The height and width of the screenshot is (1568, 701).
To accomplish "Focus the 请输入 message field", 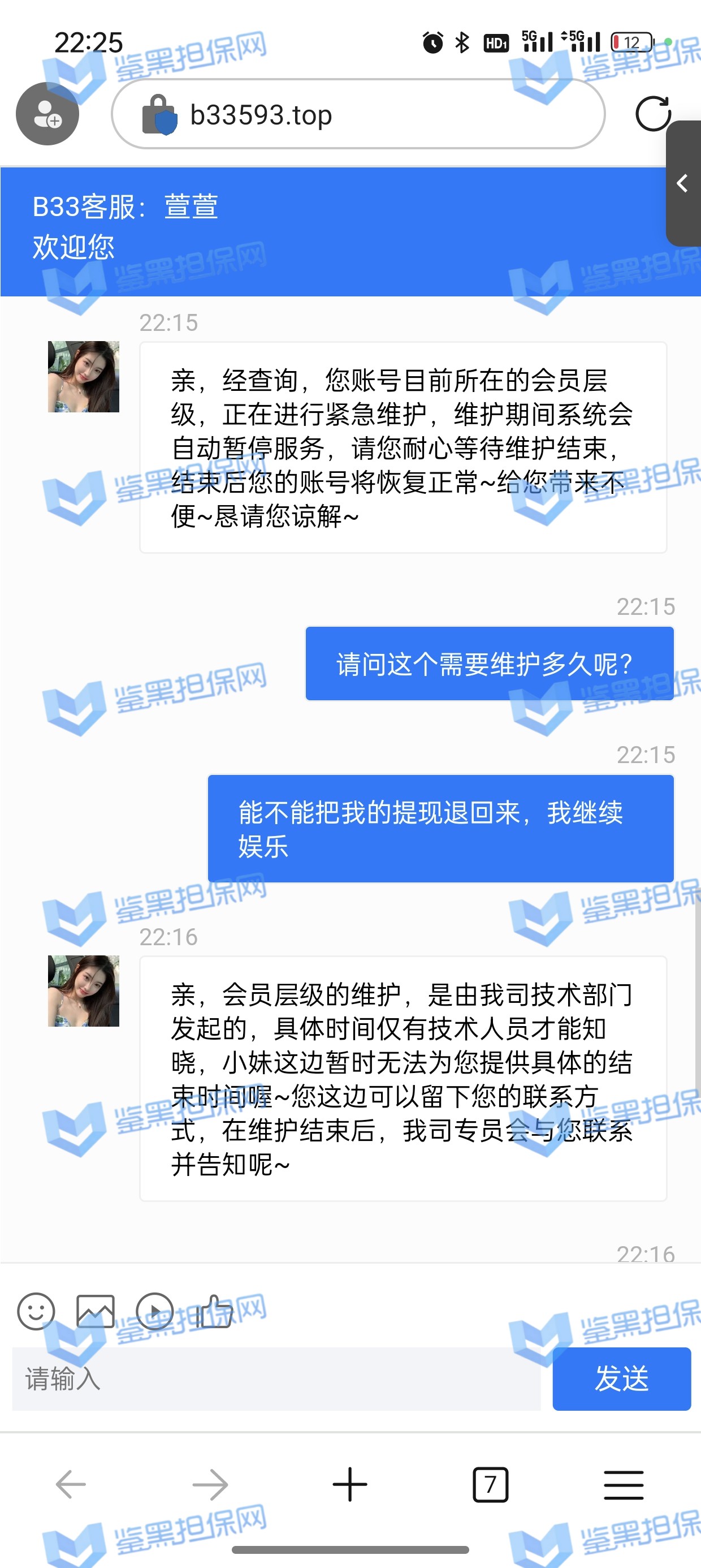I will pos(276,1379).
